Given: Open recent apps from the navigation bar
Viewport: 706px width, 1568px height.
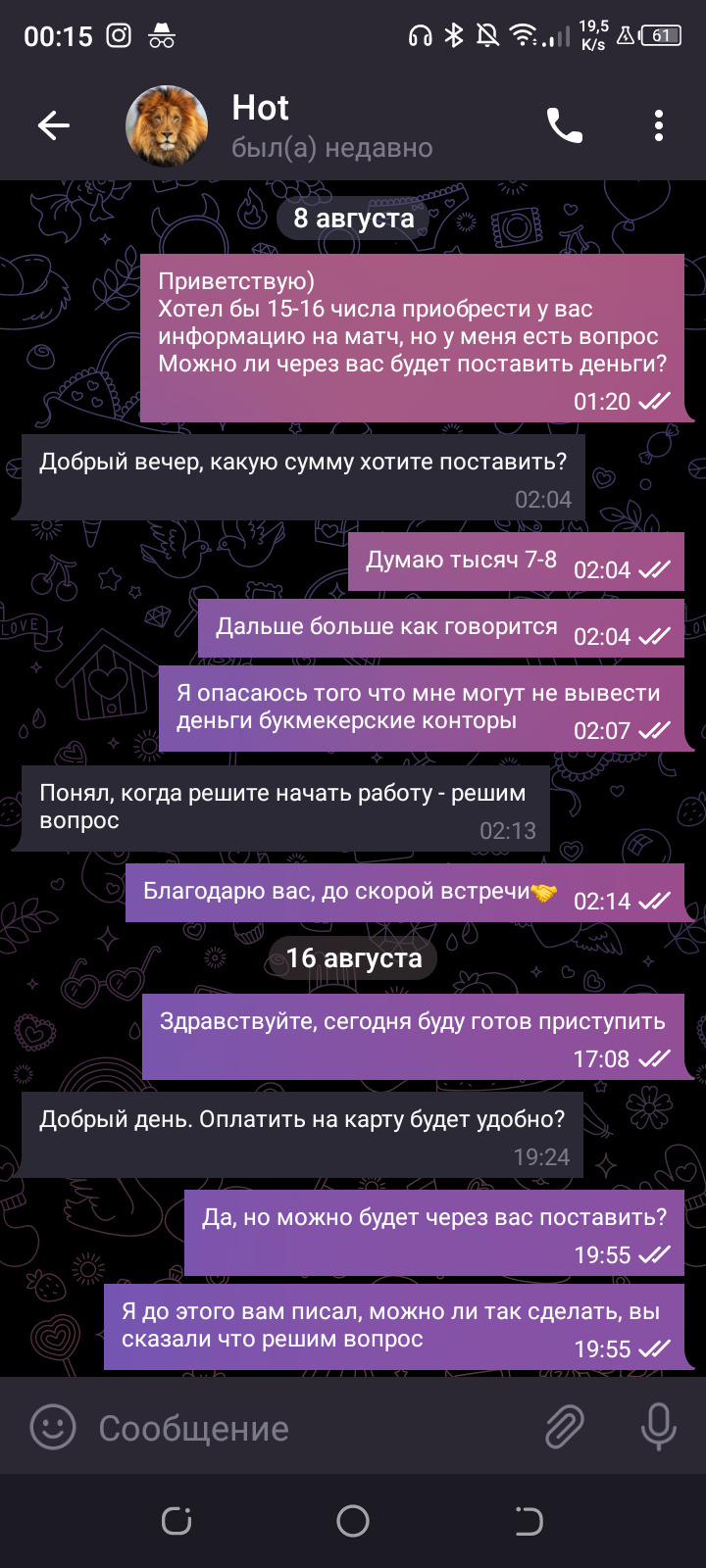Looking at the screenshot, I should [176, 1521].
